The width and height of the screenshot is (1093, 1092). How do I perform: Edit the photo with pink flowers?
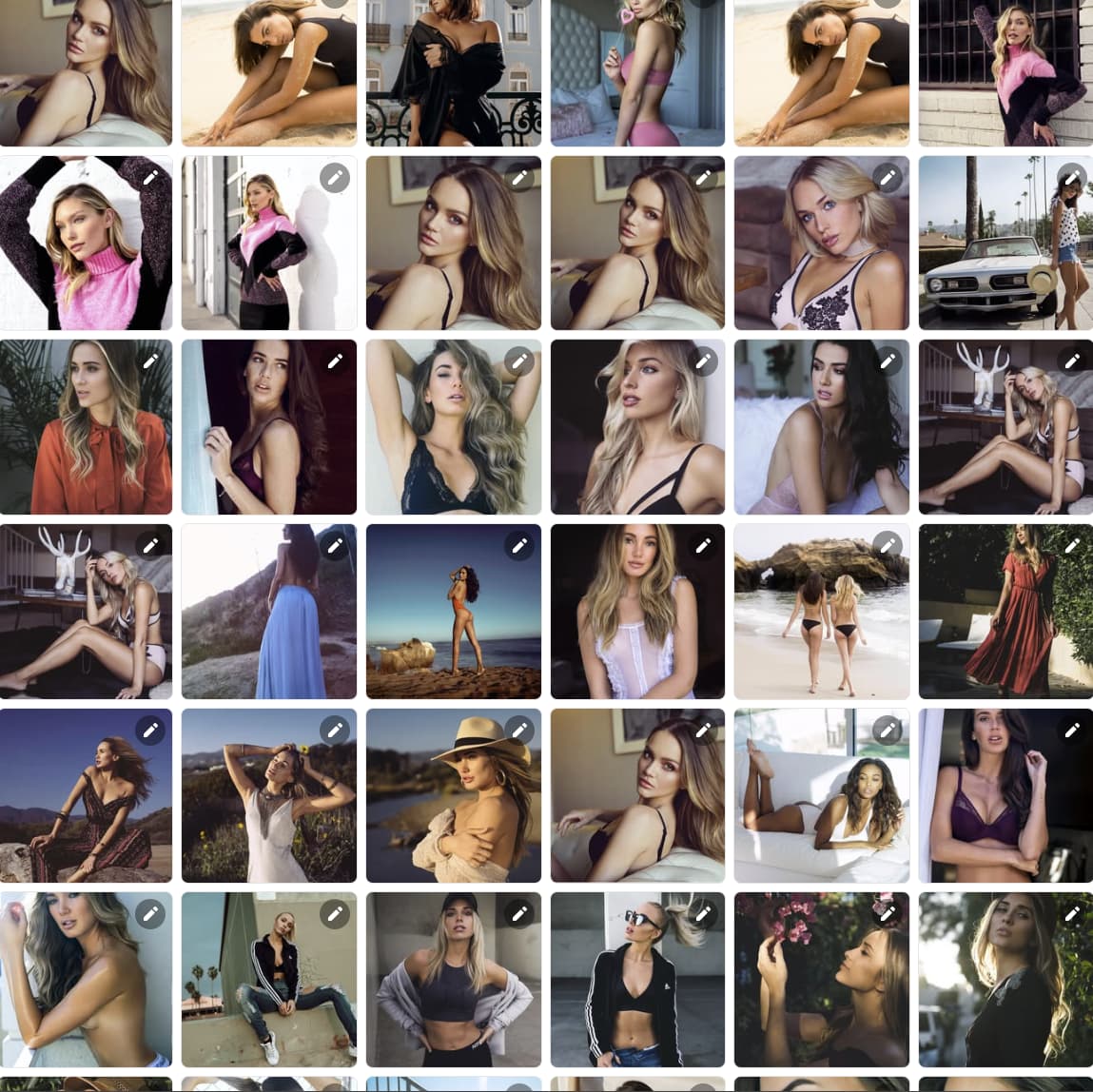(x=887, y=914)
